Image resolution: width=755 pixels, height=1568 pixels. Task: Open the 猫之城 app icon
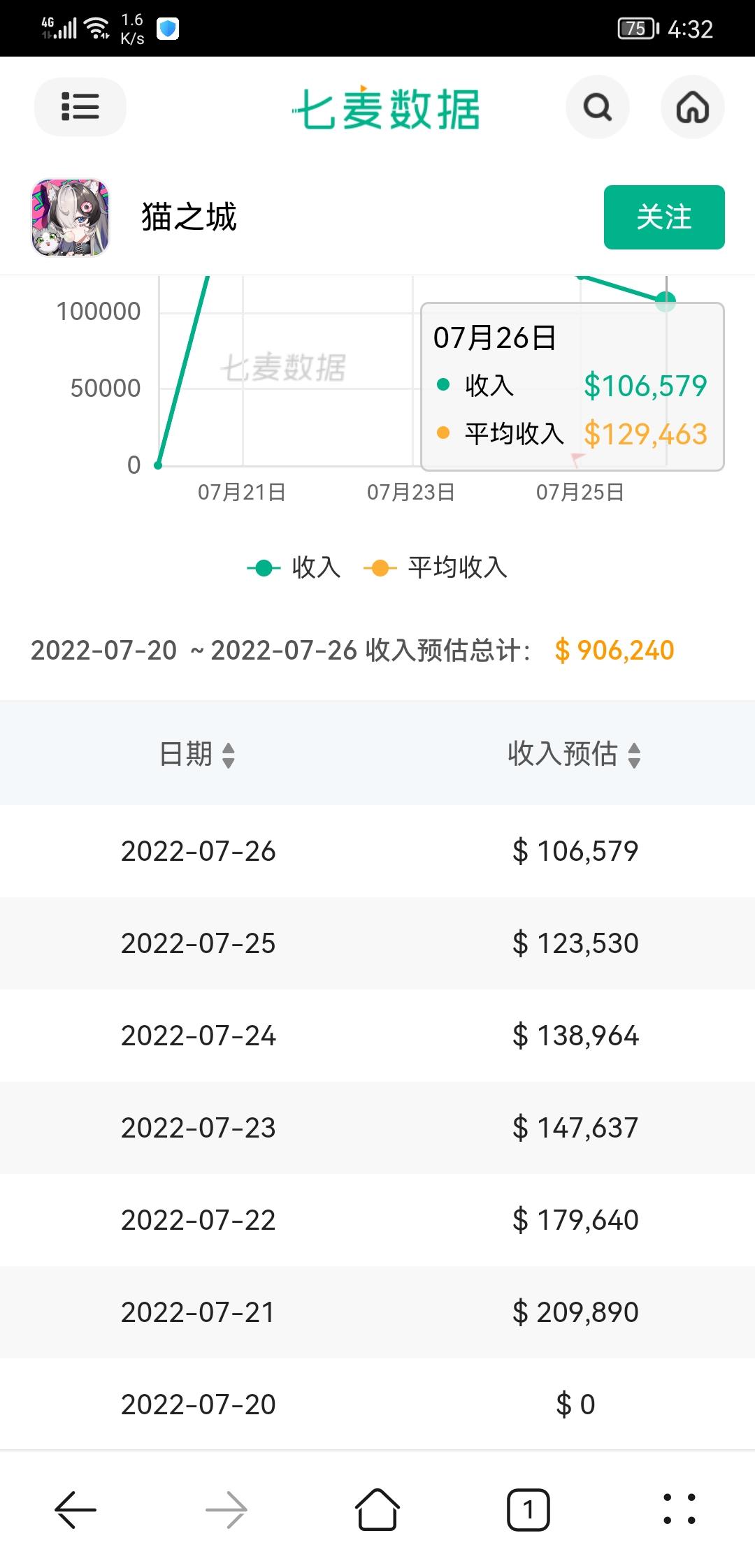point(70,217)
